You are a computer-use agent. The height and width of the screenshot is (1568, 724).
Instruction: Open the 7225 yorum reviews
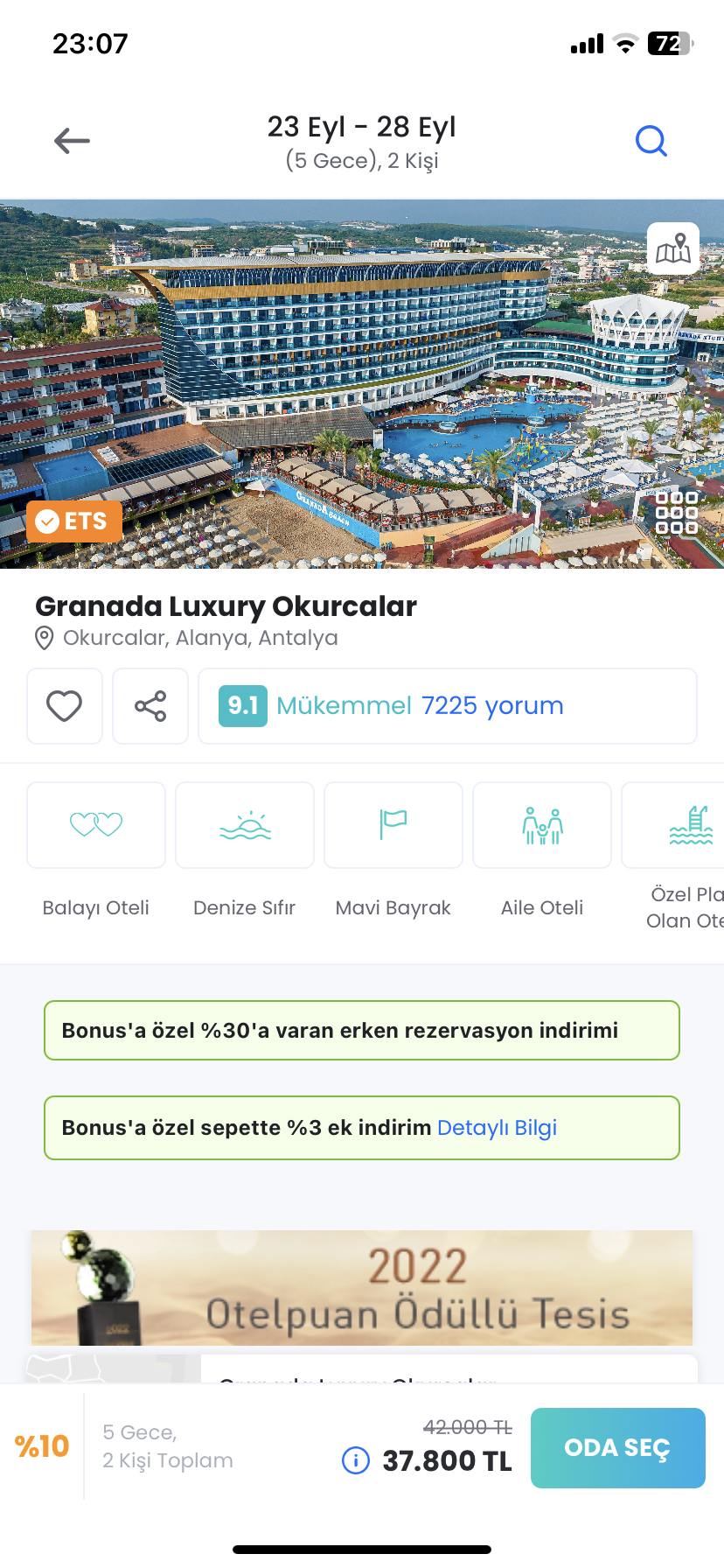pos(492,705)
